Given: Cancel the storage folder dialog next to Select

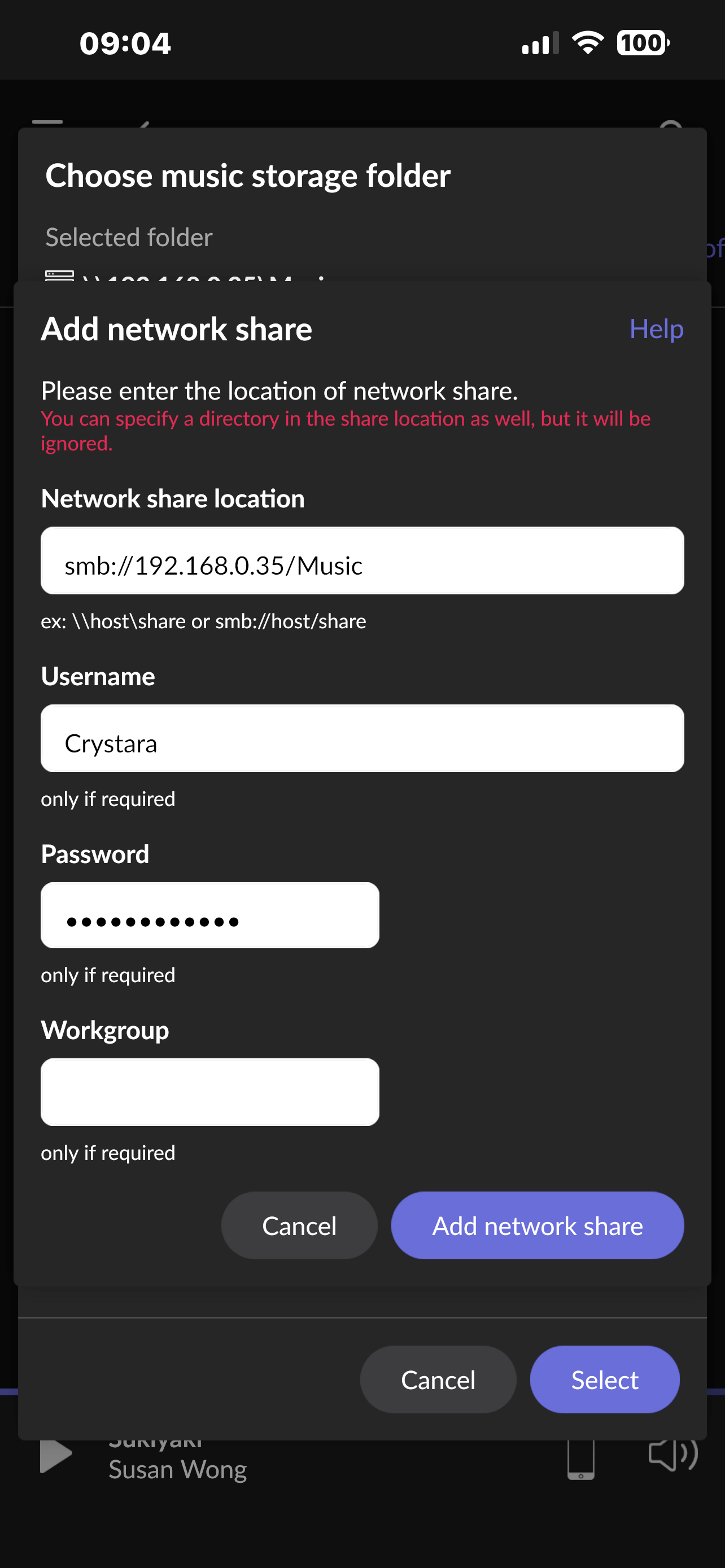Looking at the screenshot, I should pos(438,1380).
